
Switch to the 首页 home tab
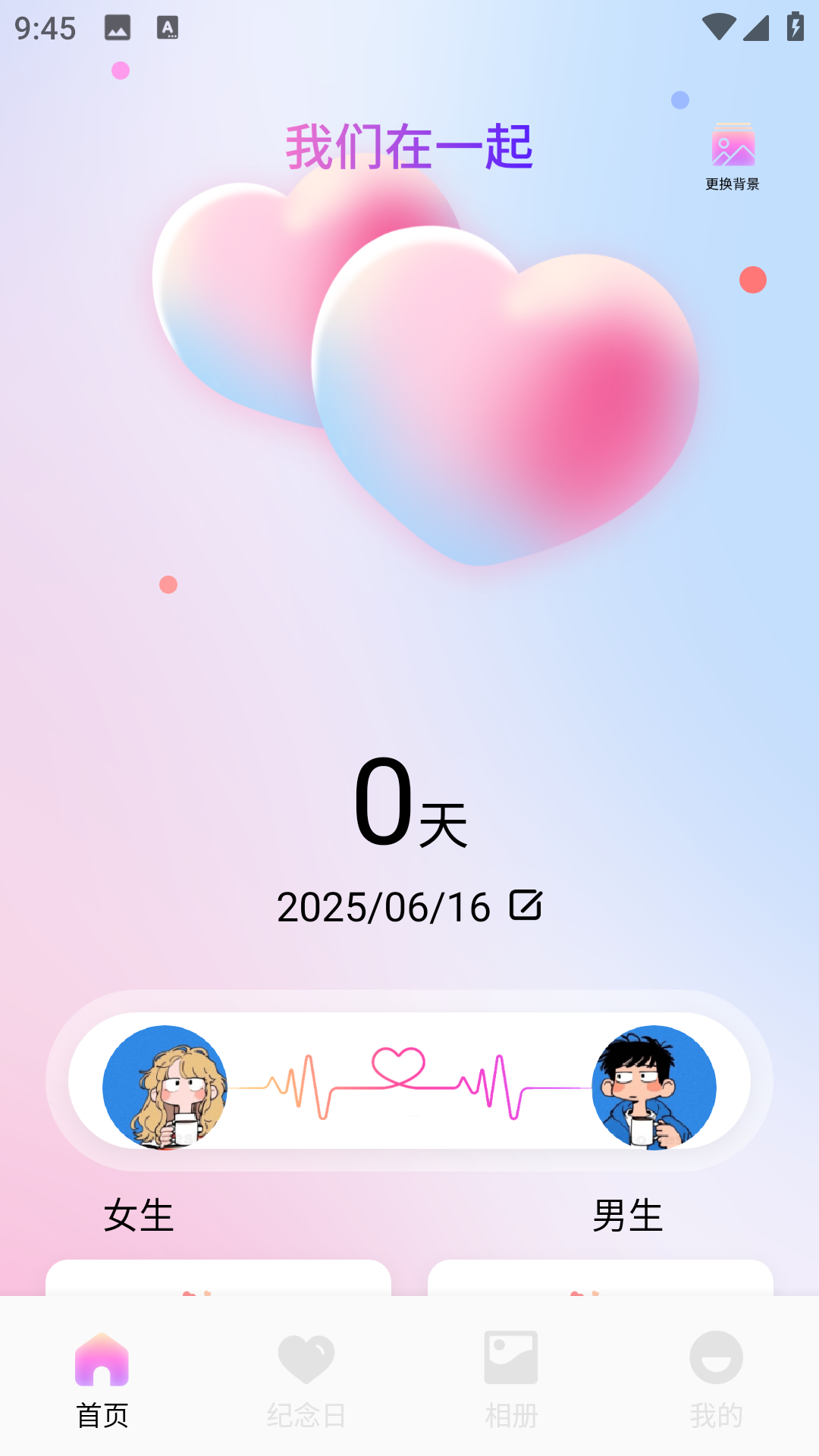click(x=102, y=1379)
